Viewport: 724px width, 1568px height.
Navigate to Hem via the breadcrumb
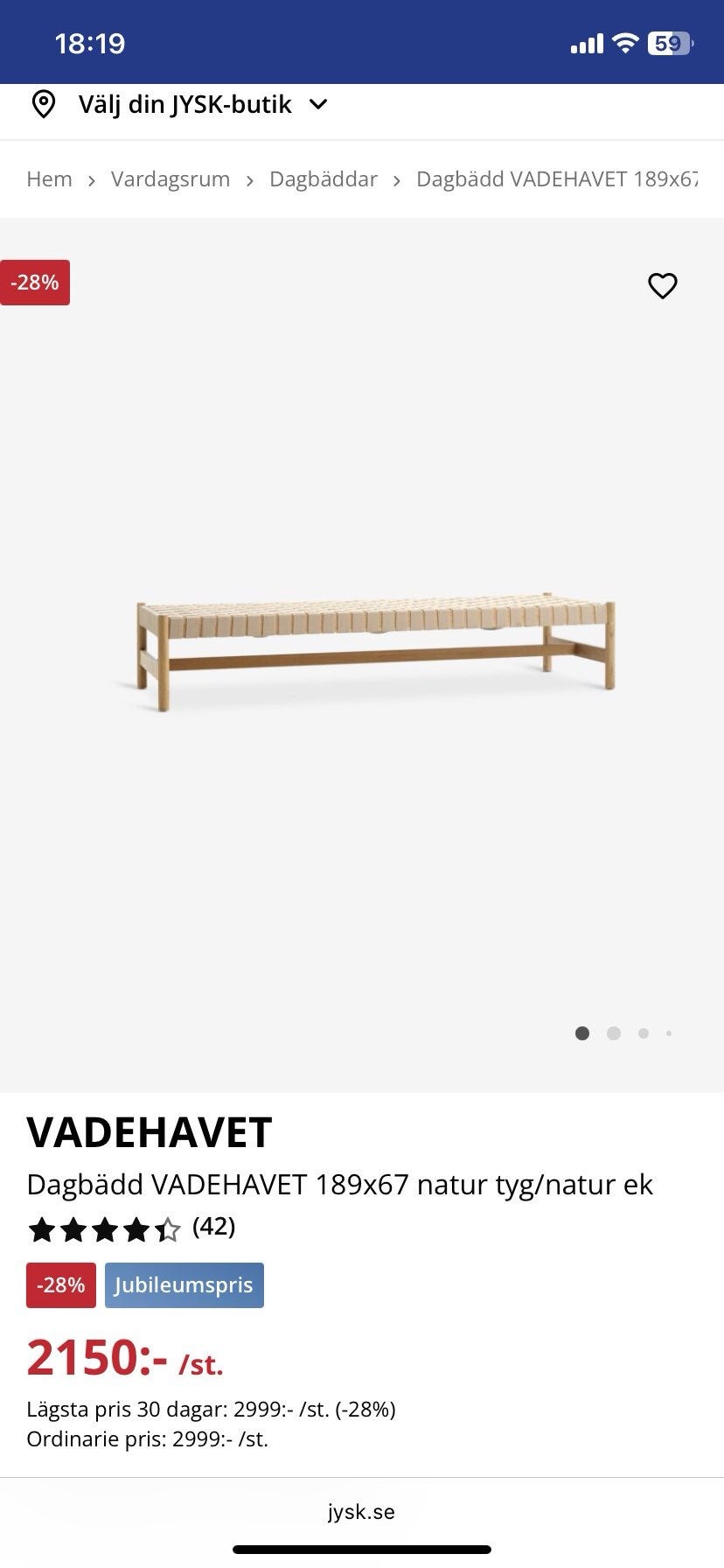coord(49,178)
